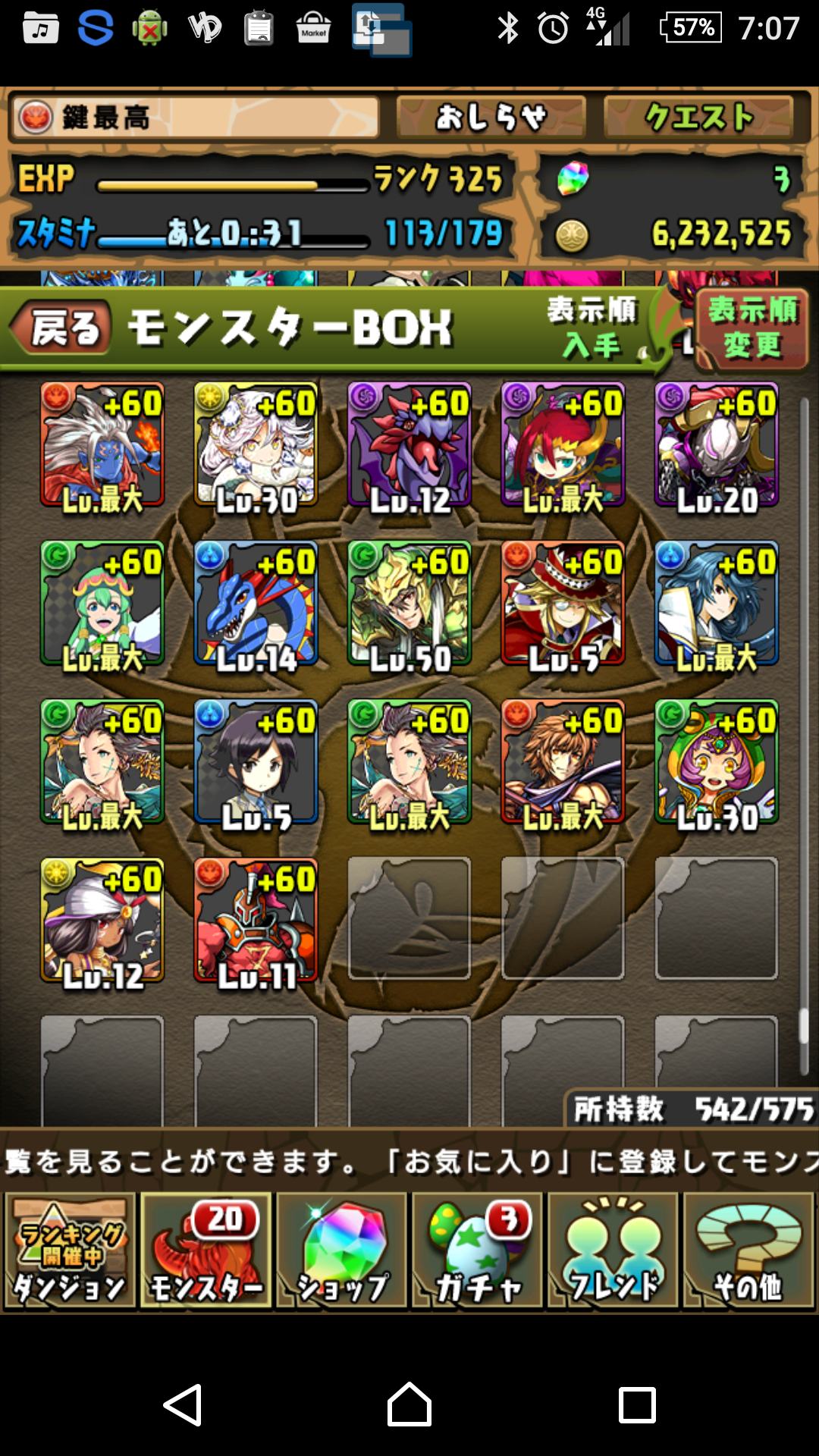Open the おしらせ notices button
The height and width of the screenshot is (1456, 819).
[x=491, y=118]
